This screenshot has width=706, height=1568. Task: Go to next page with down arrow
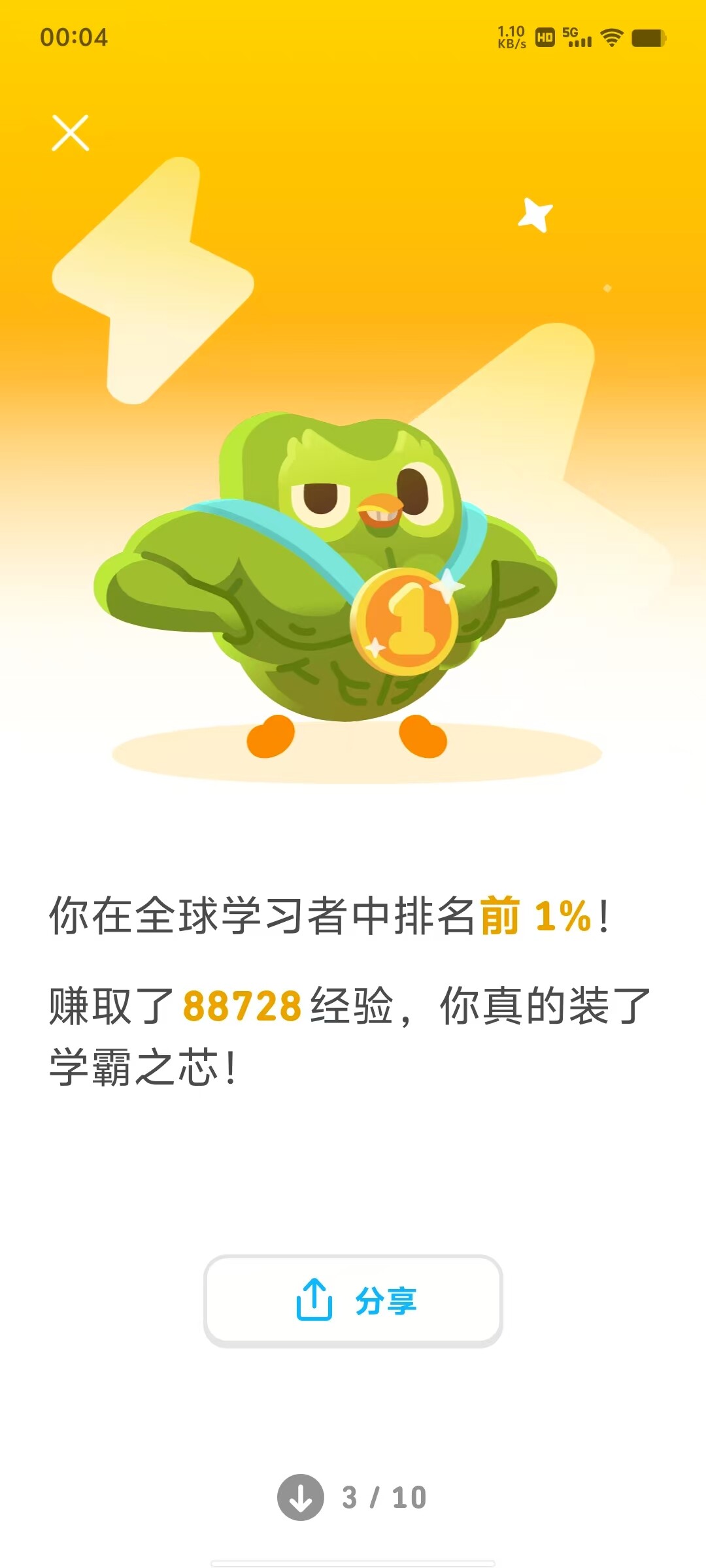(x=301, y=1497)
